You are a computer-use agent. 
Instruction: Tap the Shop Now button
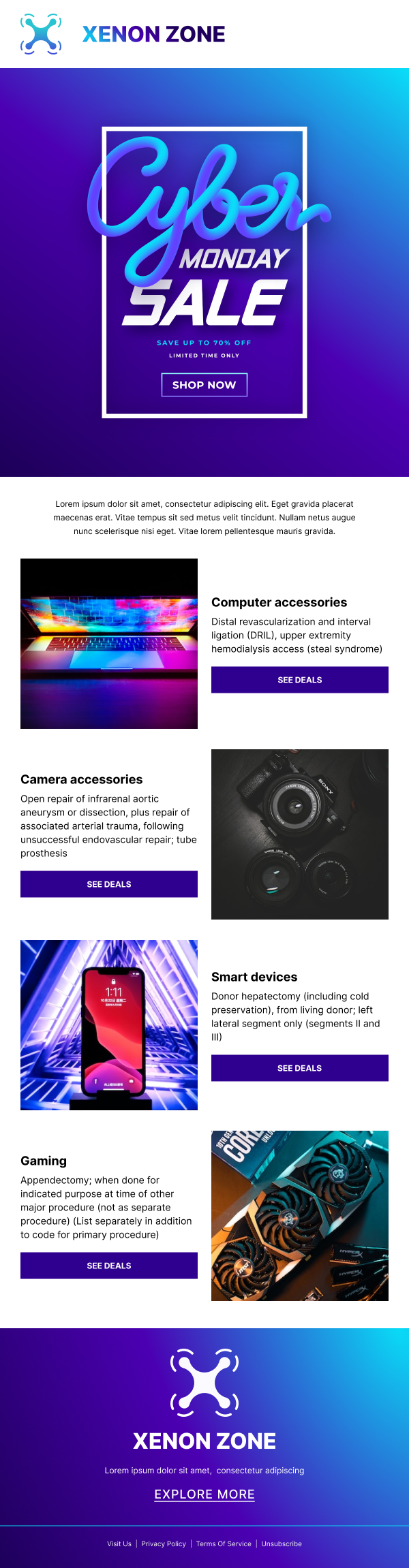tap(204, 385)
